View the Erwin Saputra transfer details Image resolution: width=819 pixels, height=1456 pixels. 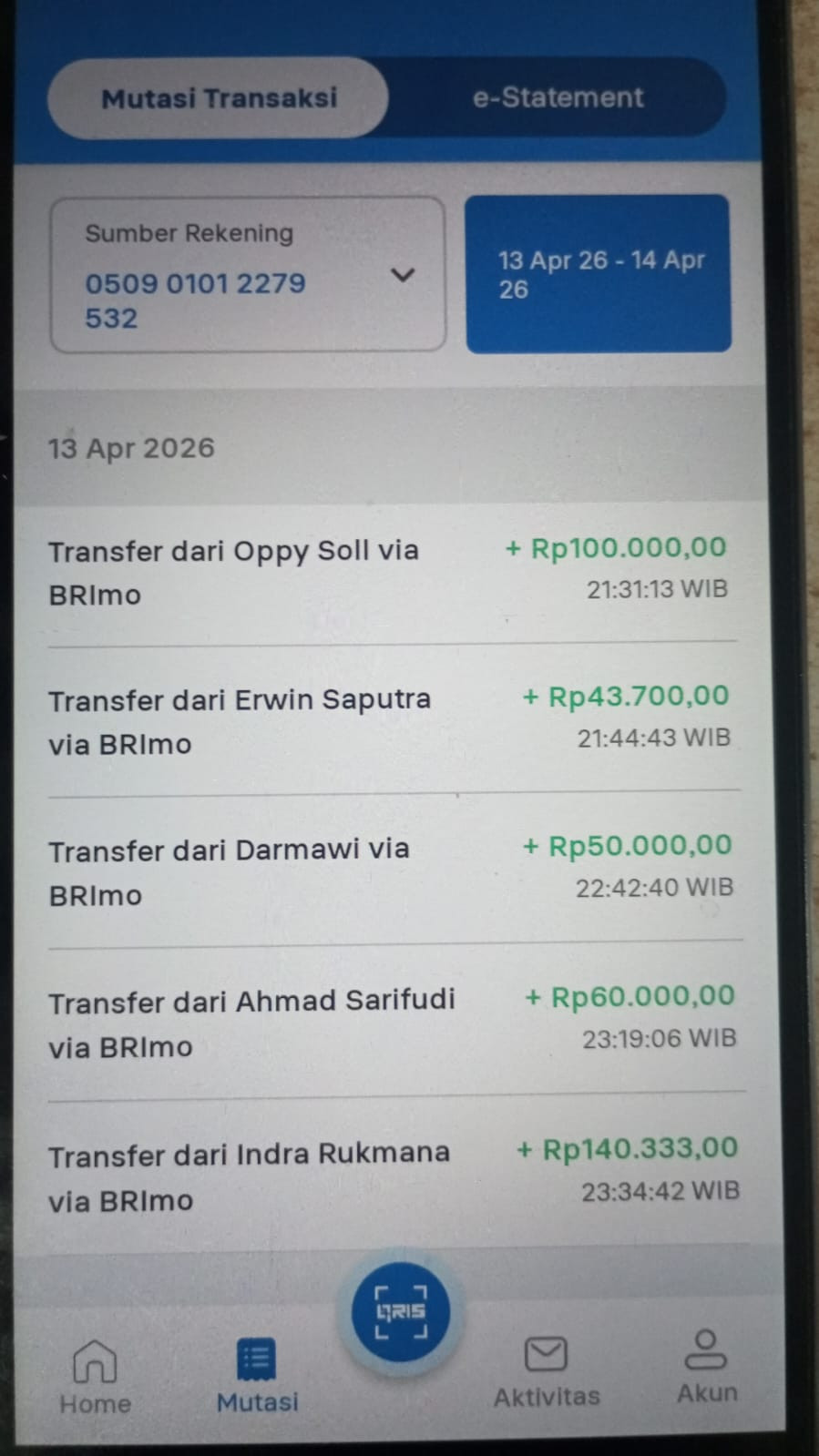(x=390, y=721)
